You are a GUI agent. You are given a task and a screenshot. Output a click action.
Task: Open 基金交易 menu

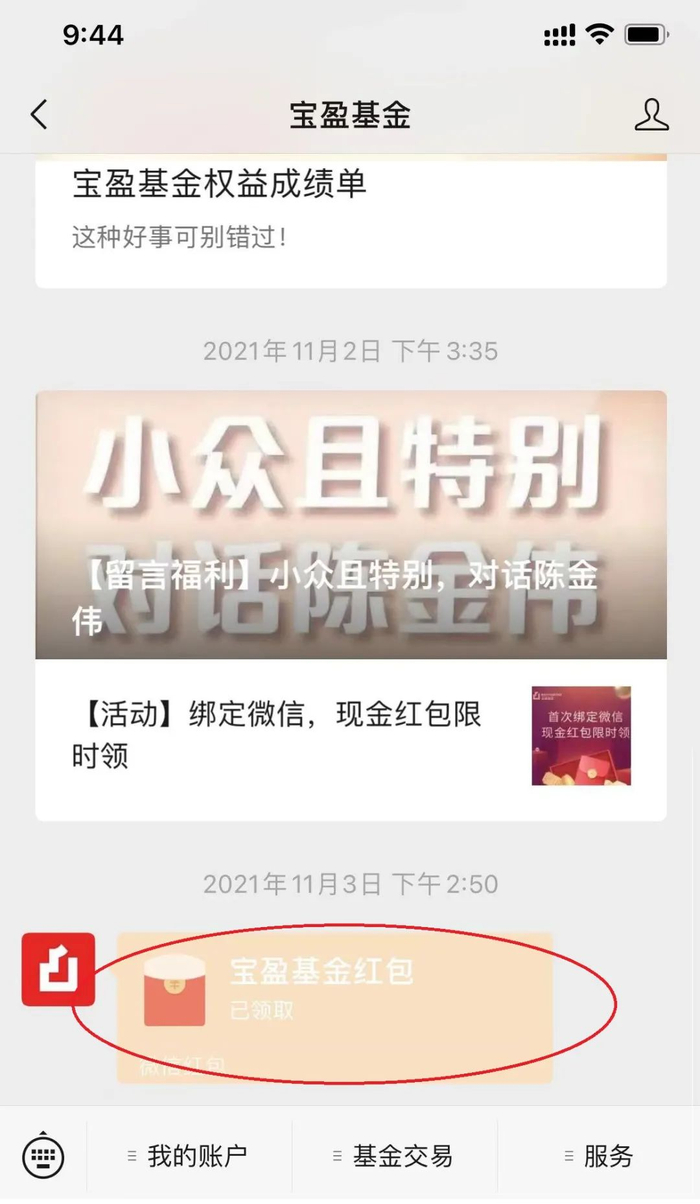coord(395,1157)
